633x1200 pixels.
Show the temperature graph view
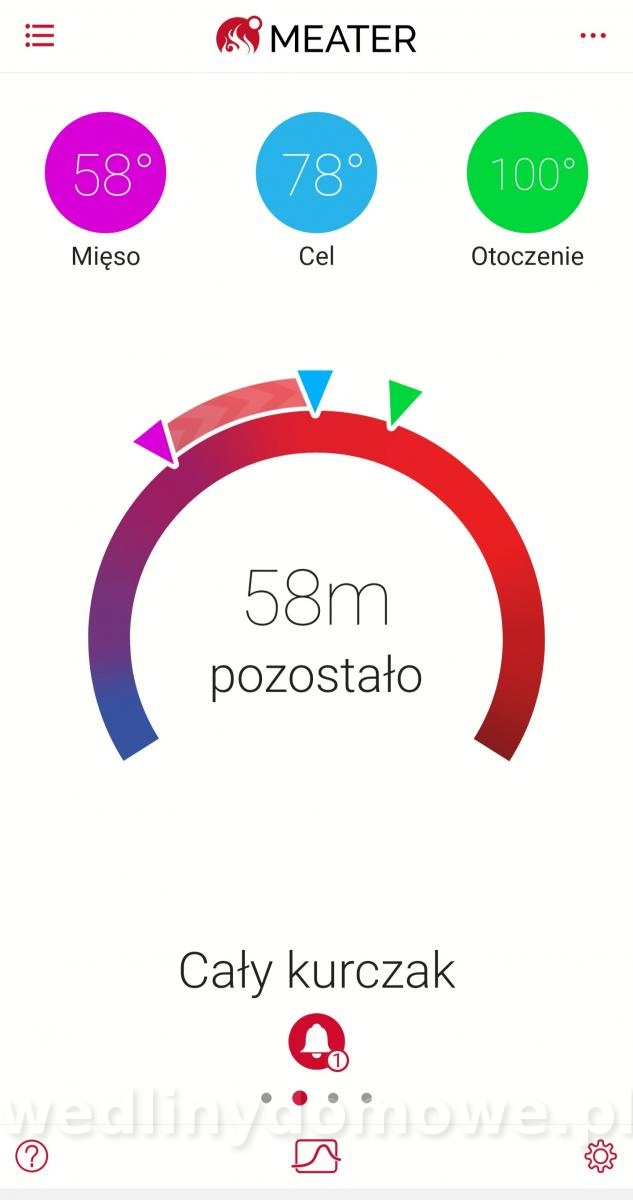[317, 1156]
